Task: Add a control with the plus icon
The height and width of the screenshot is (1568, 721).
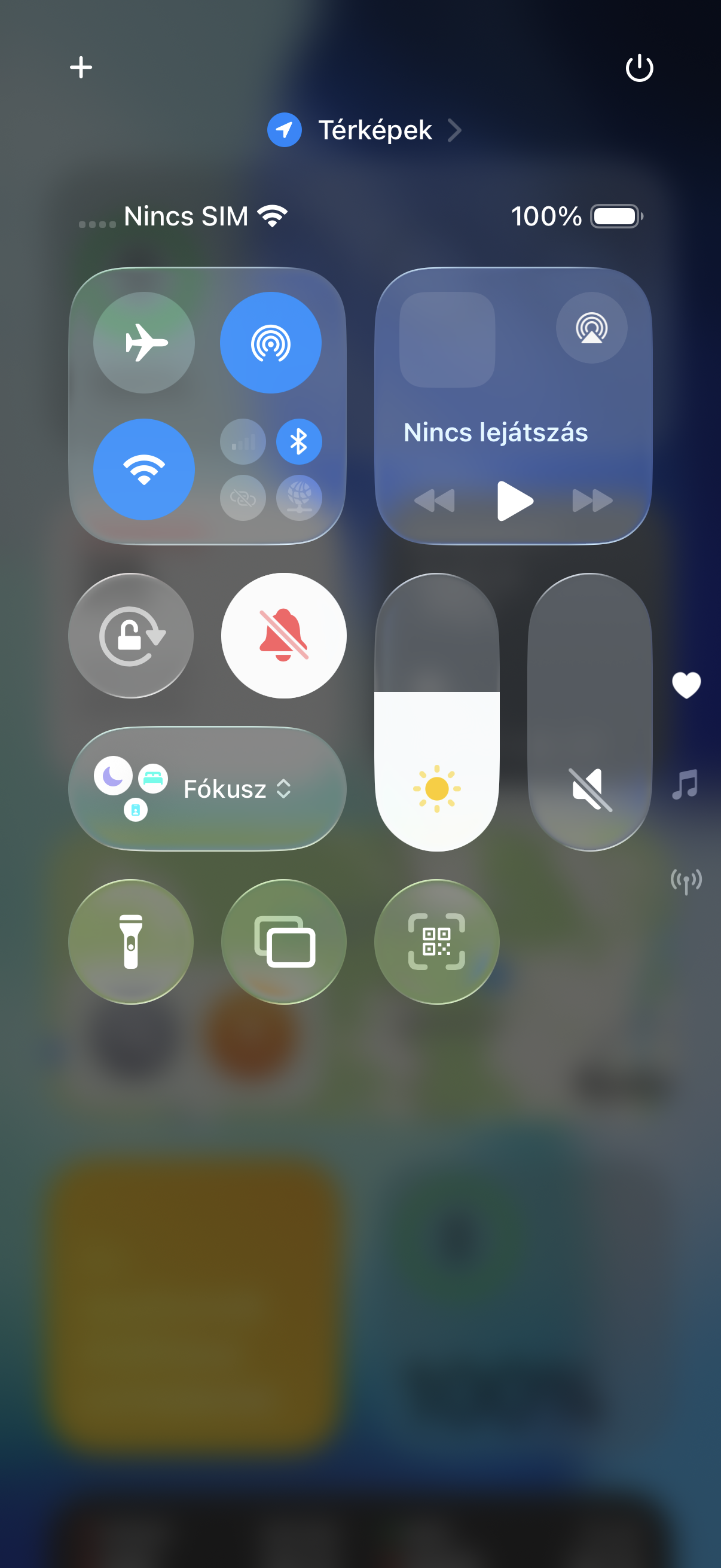Action: click(x=81, y=67)
